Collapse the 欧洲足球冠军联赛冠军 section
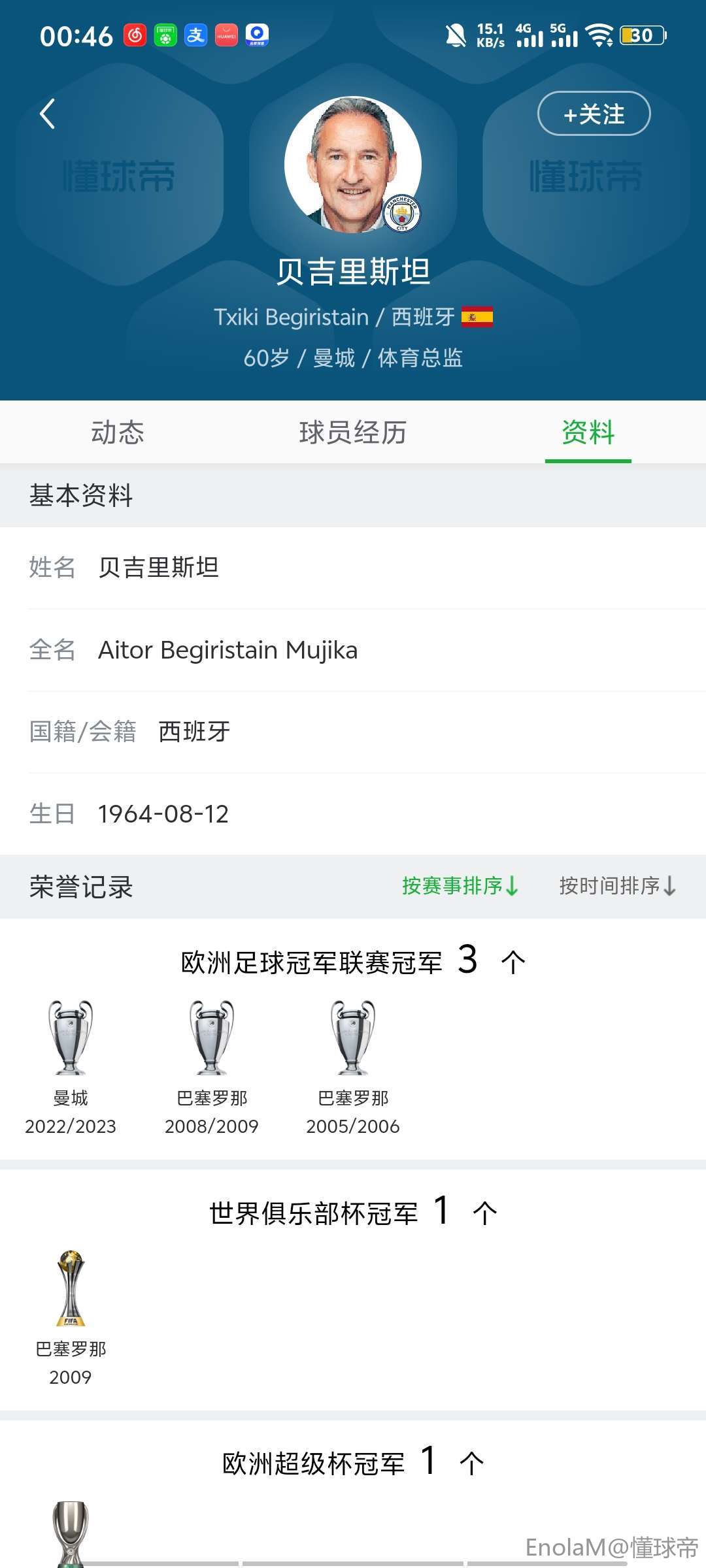 (x=513, y=962)
